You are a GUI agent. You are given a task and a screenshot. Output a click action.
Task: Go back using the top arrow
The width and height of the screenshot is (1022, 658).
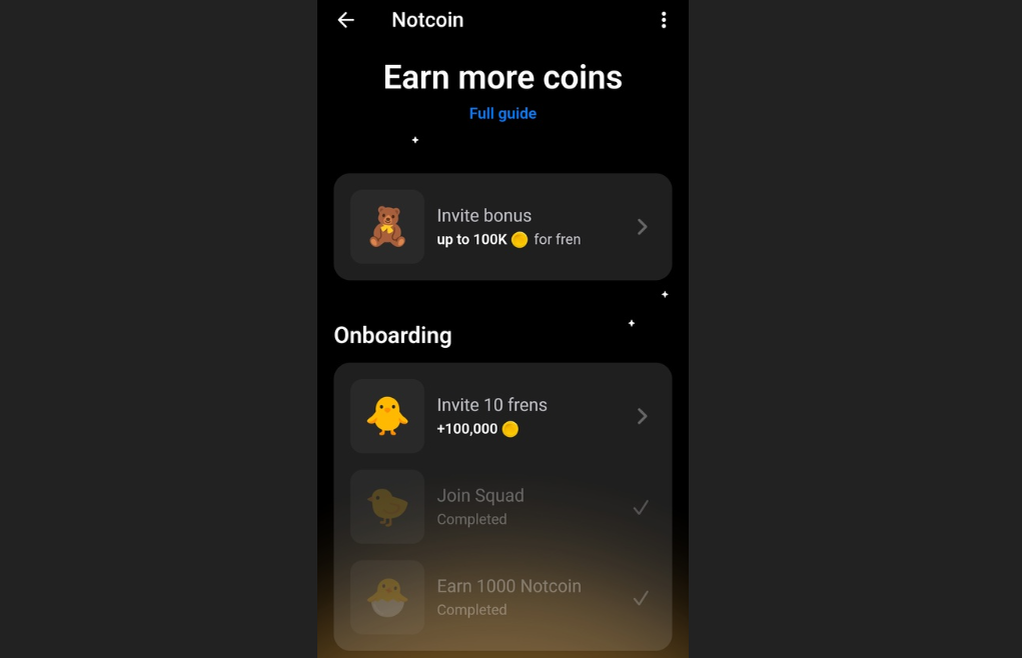[x=346, y=20]
